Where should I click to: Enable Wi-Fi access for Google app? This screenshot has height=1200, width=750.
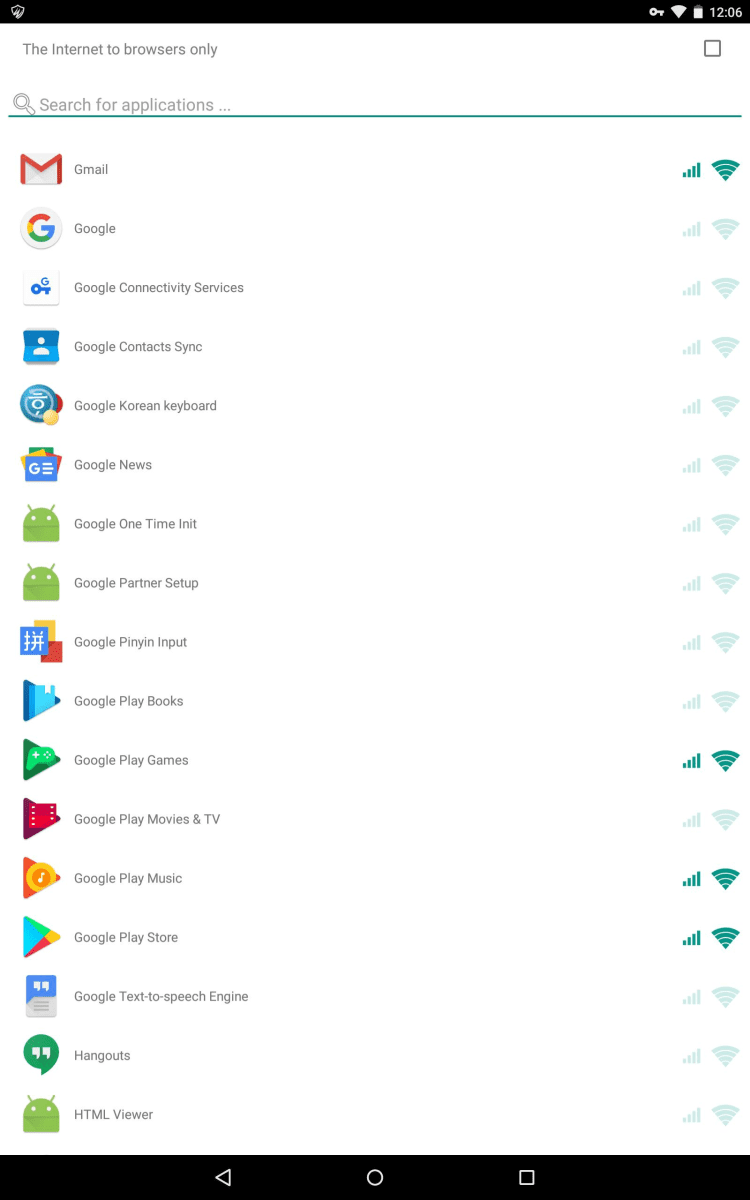pos(725,229)
